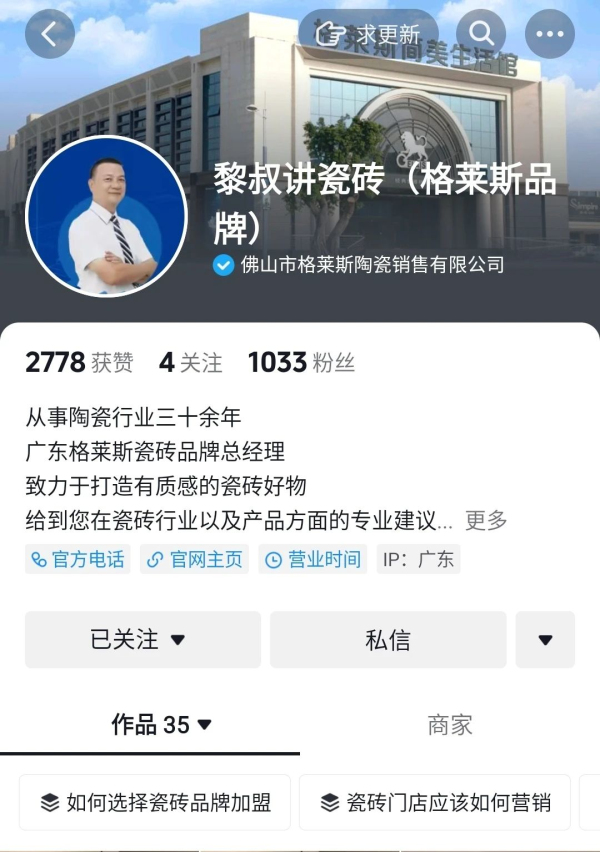
Task: Check 营业时间 business hours chip
Action: click(x=313, y=559)
